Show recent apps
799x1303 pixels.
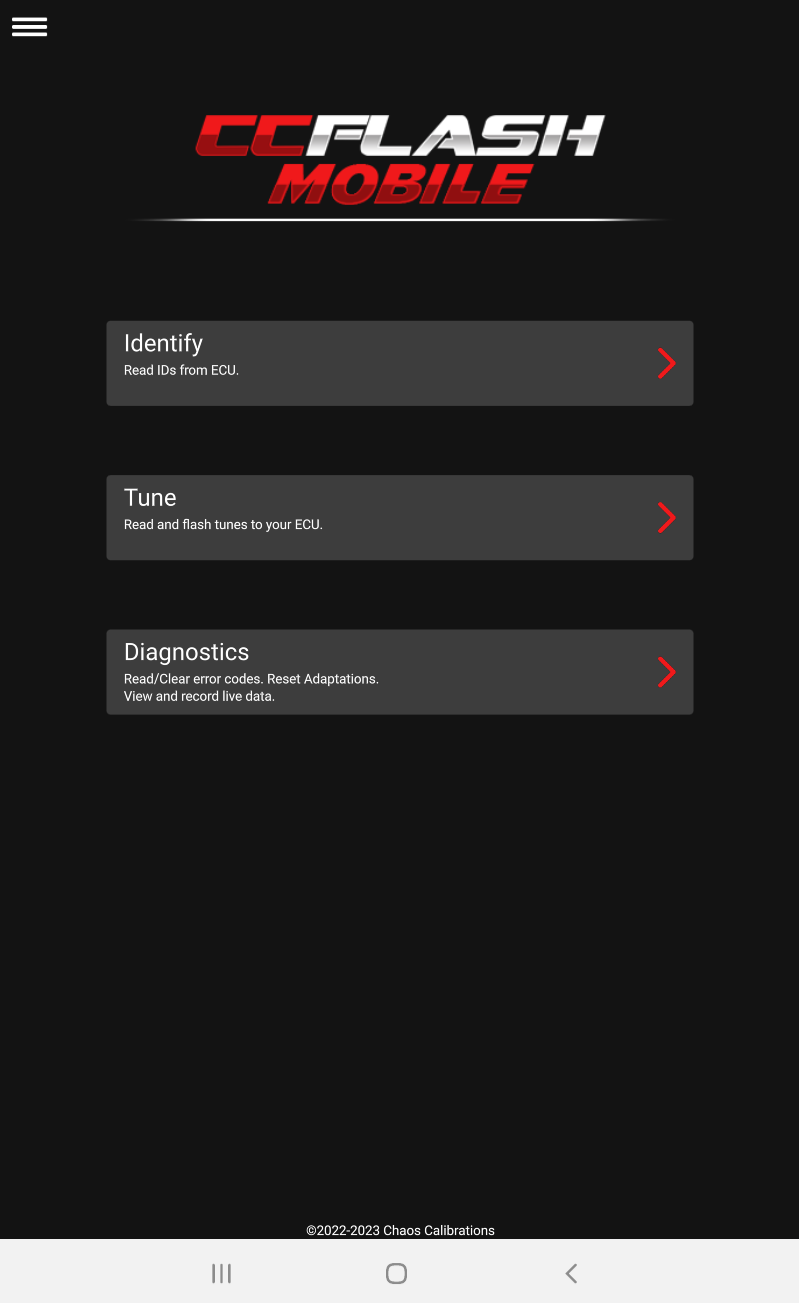(x=221, y=1273)
